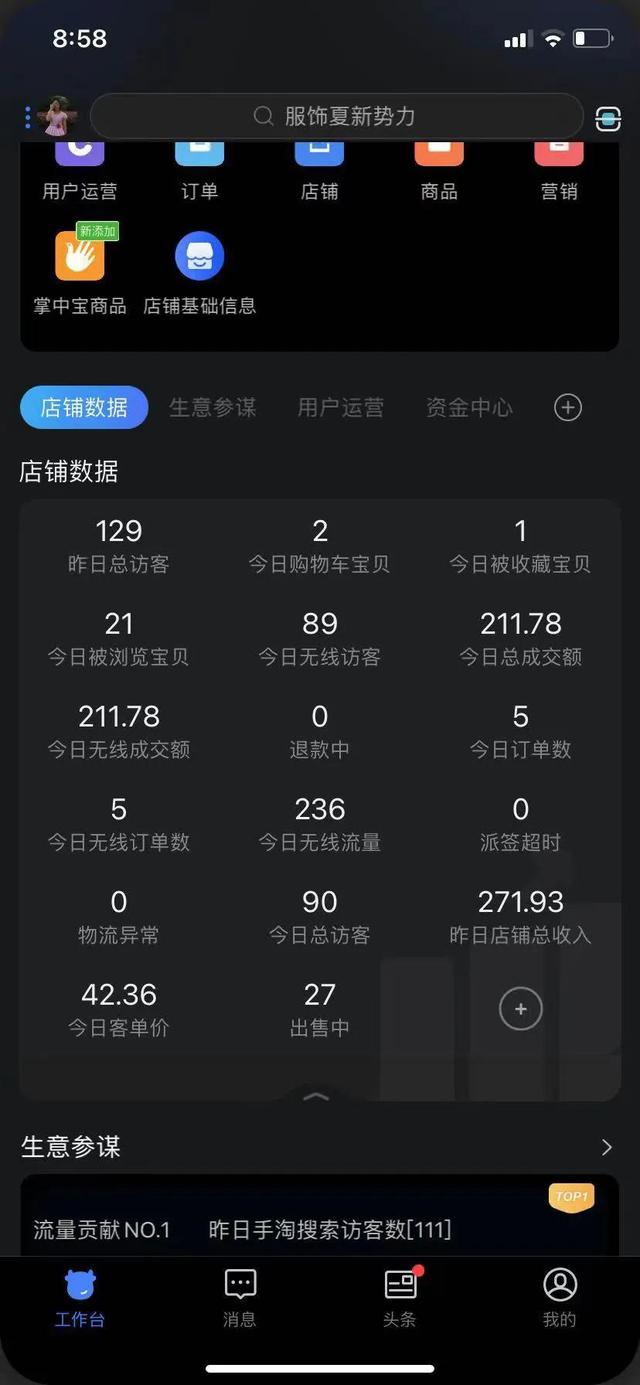Open the 头条 tab in bottom bar
This screenshot has height=1385, width=640.
[x=400, y=1298]
